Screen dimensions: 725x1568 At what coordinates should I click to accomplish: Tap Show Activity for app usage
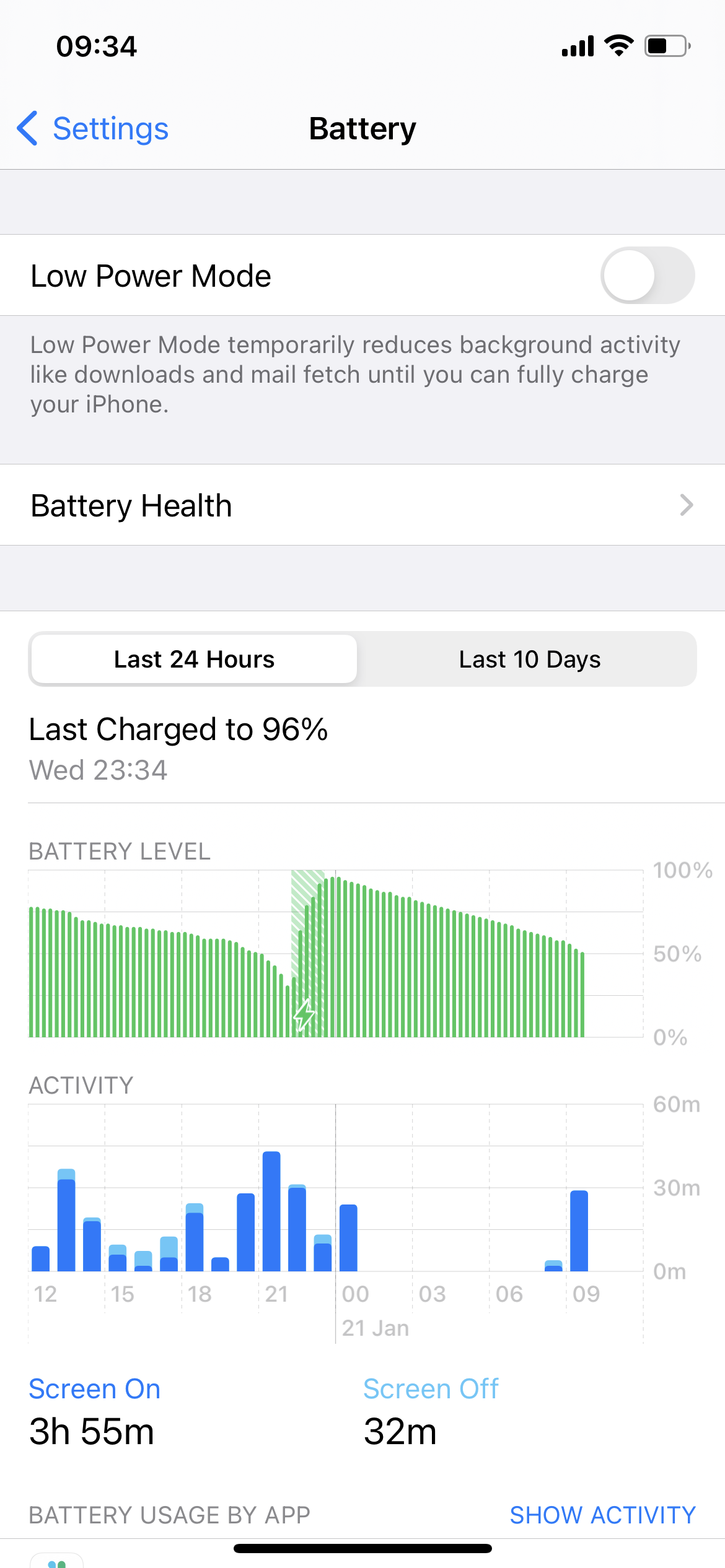pos(602,1515)
